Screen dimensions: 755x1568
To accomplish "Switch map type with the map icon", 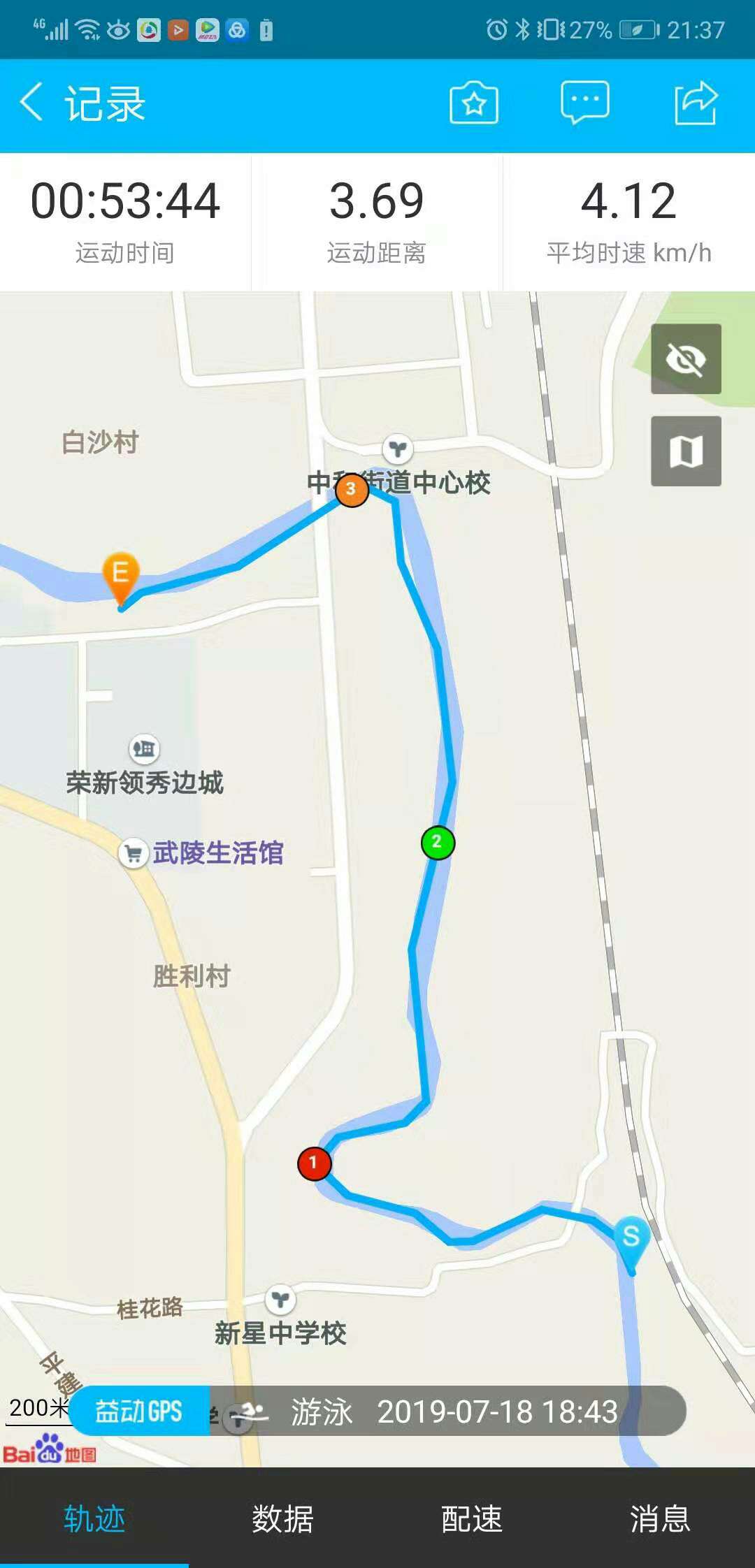I will [x=686, y=451].
